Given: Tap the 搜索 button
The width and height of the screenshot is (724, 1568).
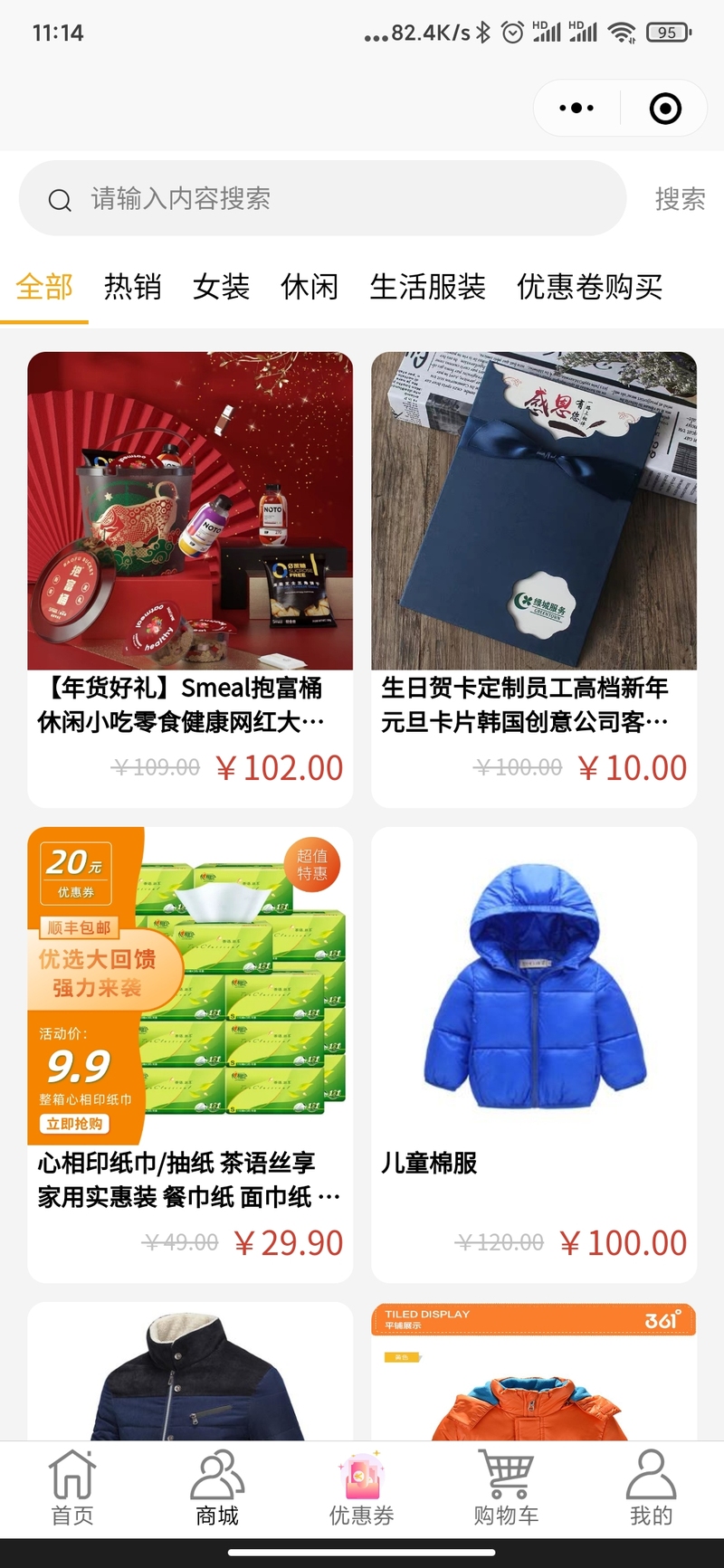Looking at the screenshot, I should click(680, 199).
